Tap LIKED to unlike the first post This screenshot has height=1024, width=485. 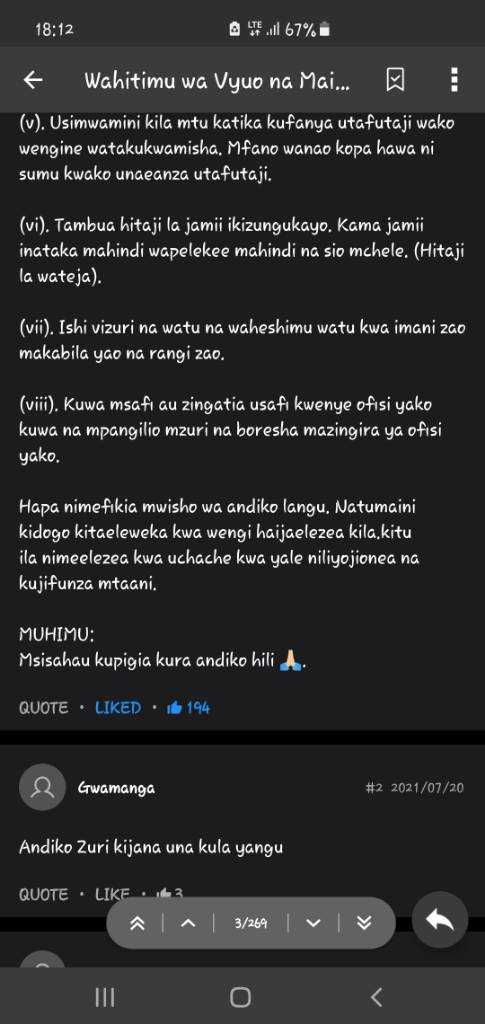tap(117, 707)
